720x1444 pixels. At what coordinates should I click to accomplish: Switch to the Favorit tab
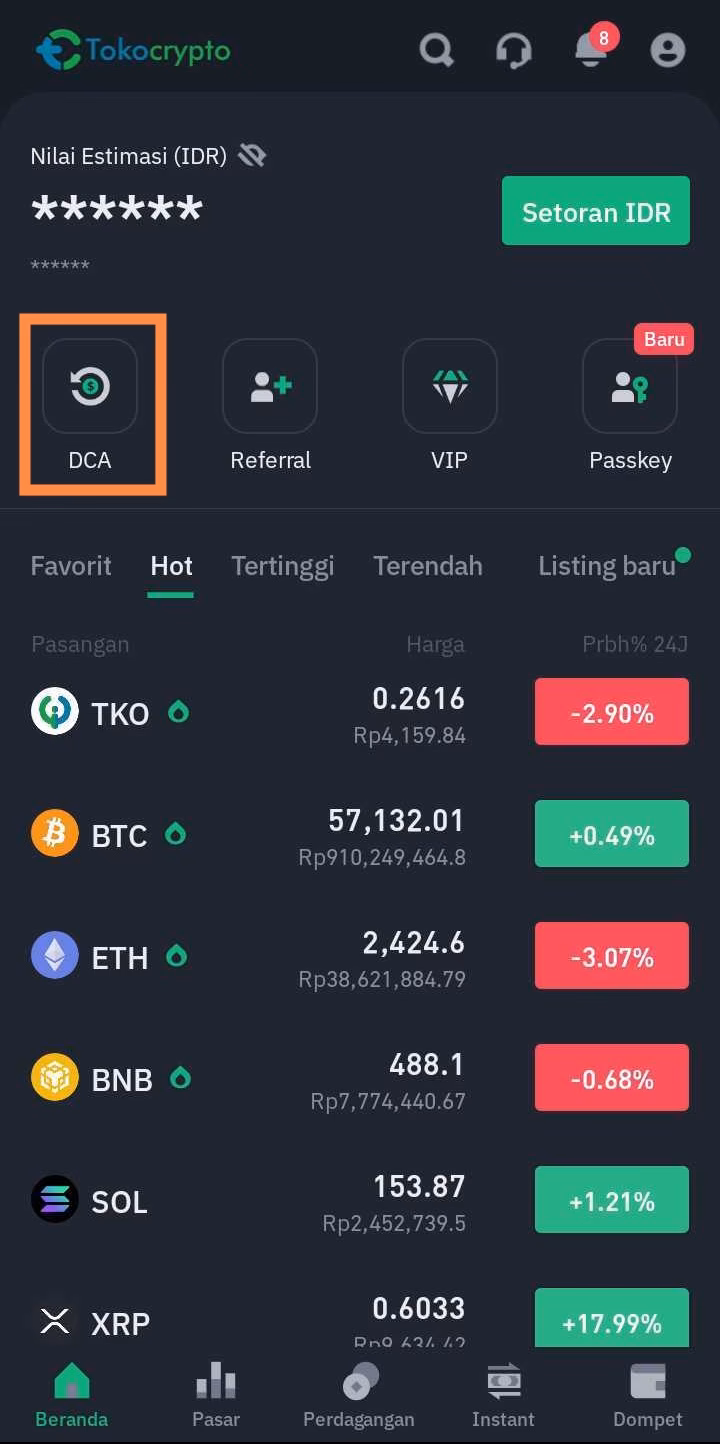tap(70, 566)
